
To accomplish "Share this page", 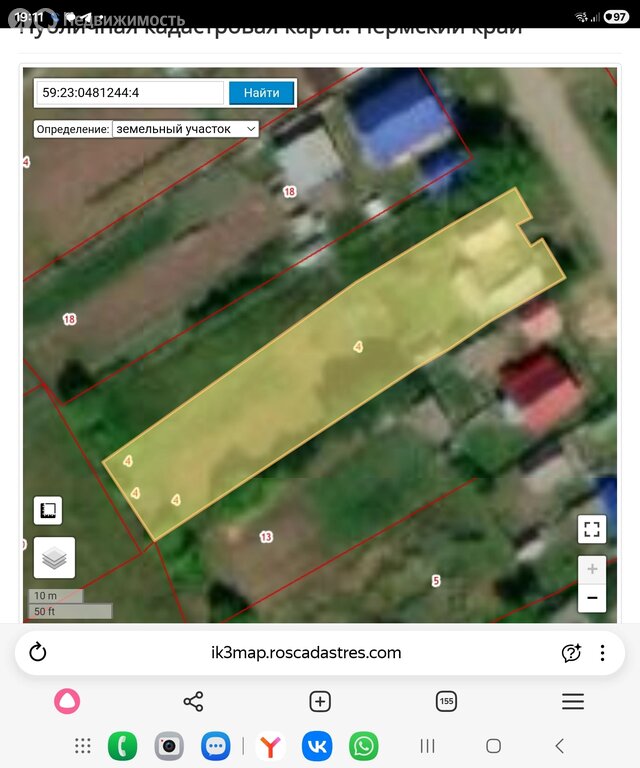I will coord(193,701).
